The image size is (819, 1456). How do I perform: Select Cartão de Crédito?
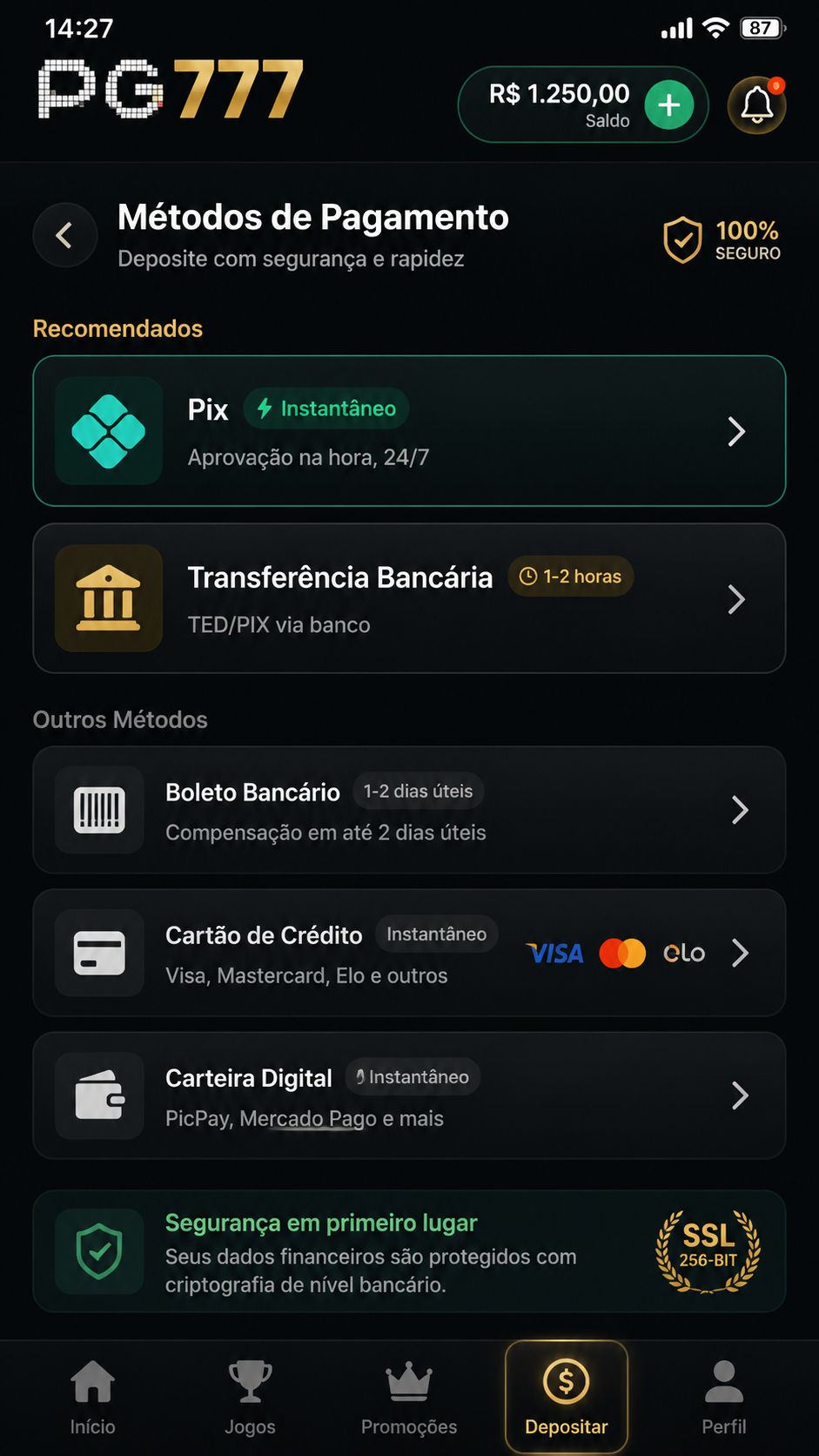409,953
